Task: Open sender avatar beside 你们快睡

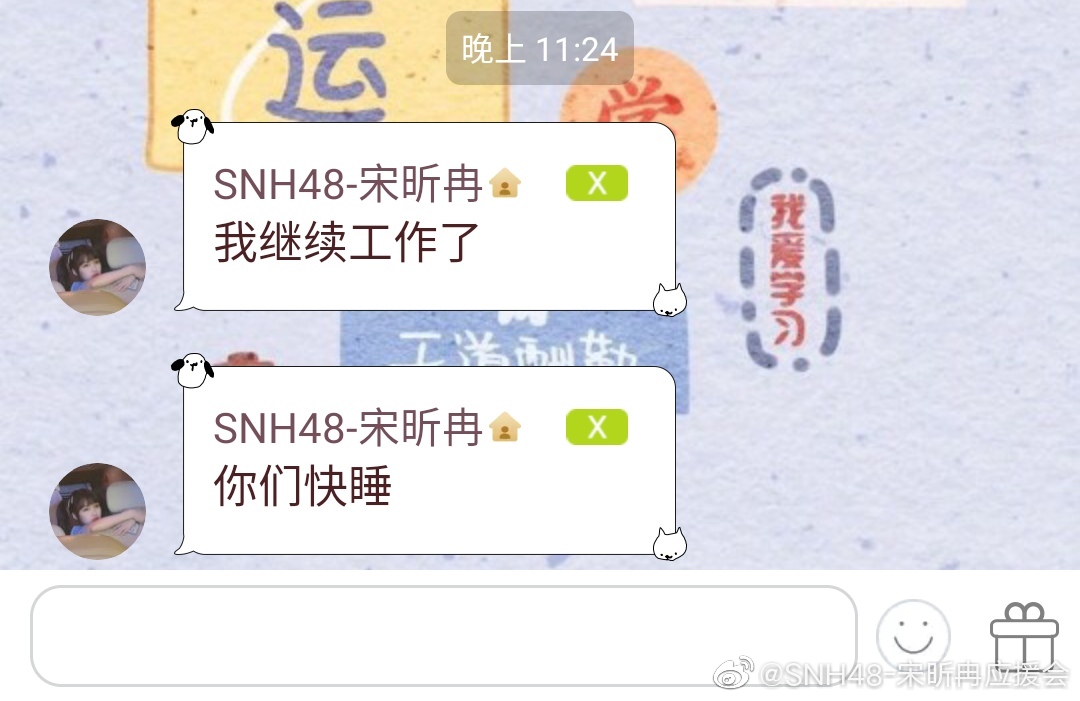Action: coord(97,511)
